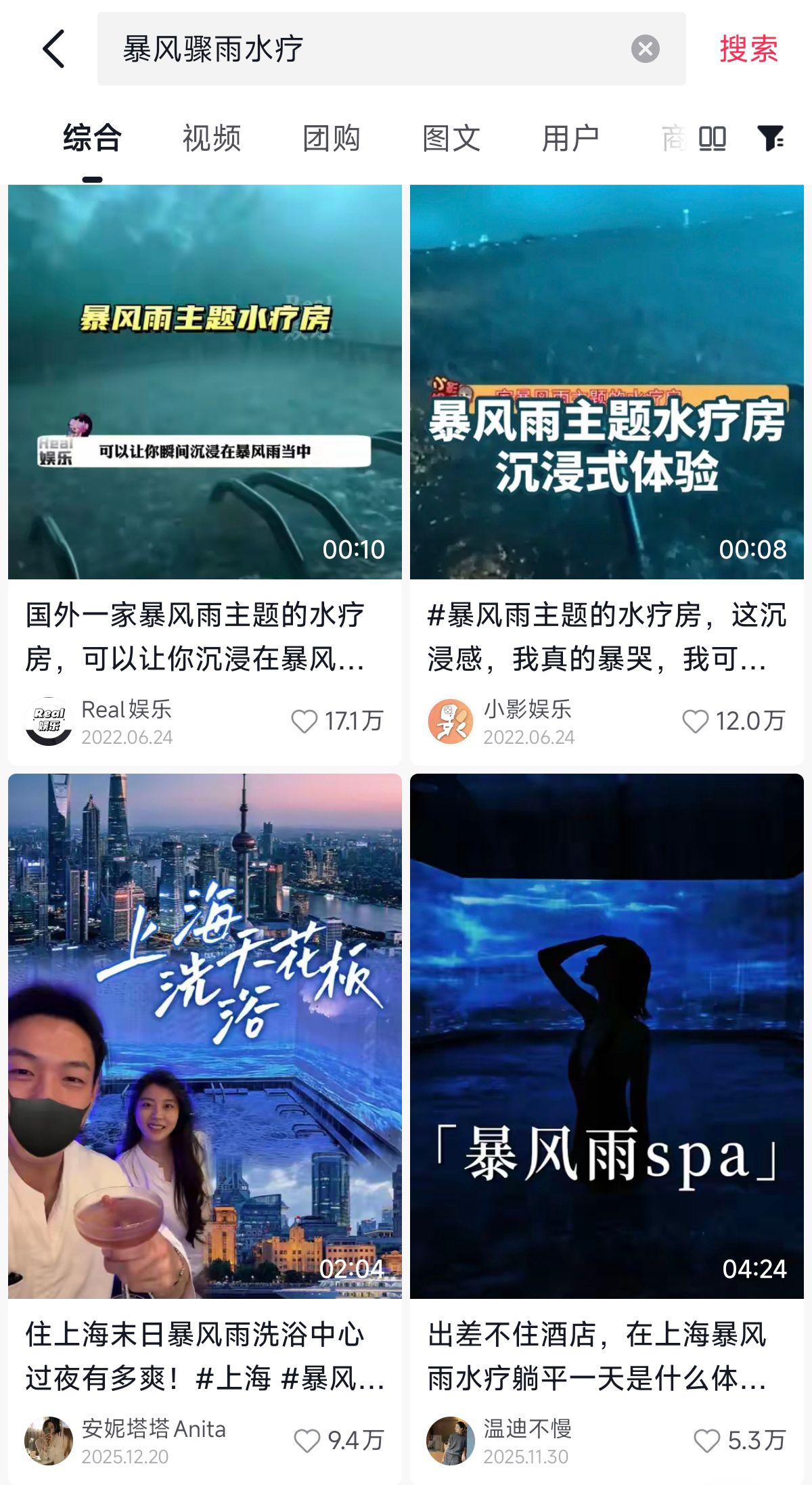Screen dimensions: 812x1485
Task: Toggle the results layout view icon
Action: coord(712,139)
